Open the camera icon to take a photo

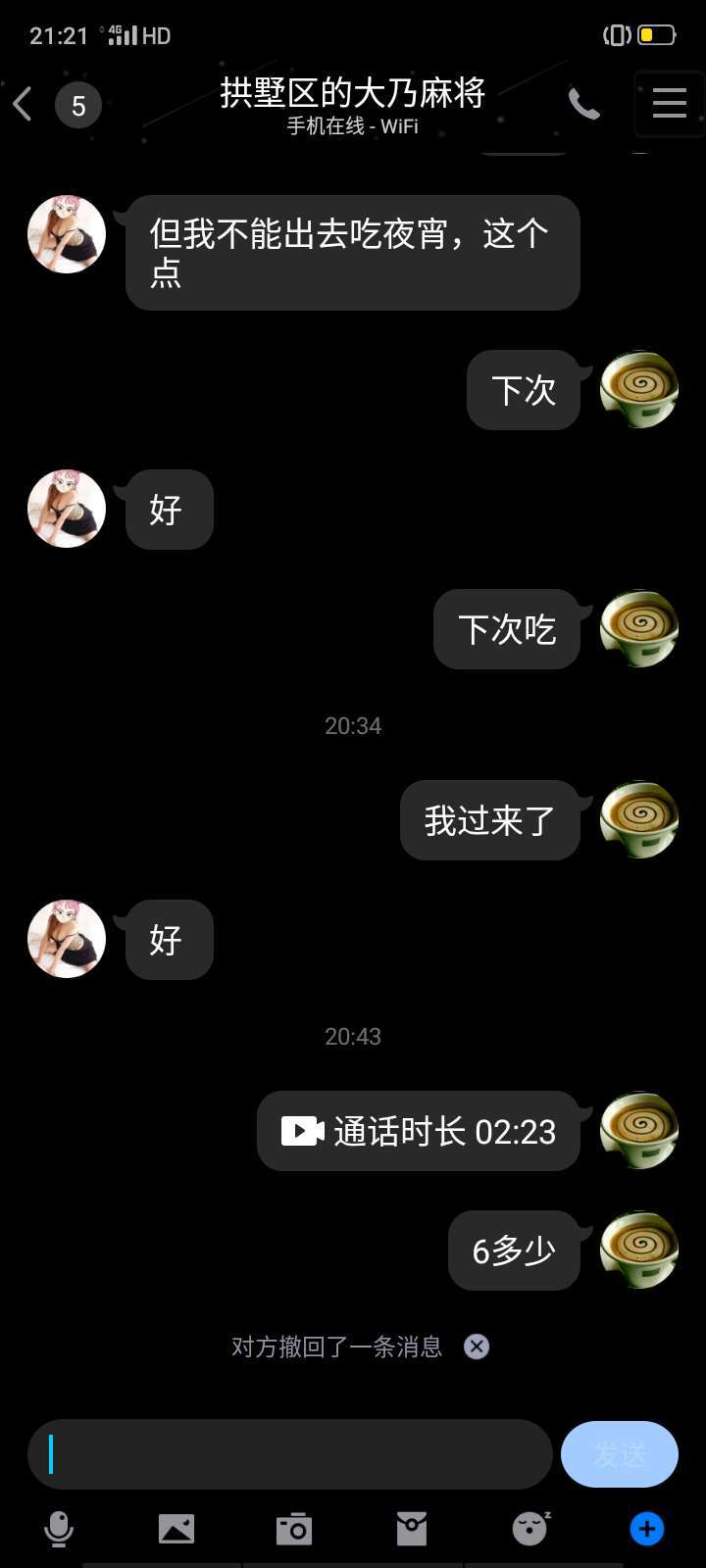pyautogui.click(x=293, y=1528)
